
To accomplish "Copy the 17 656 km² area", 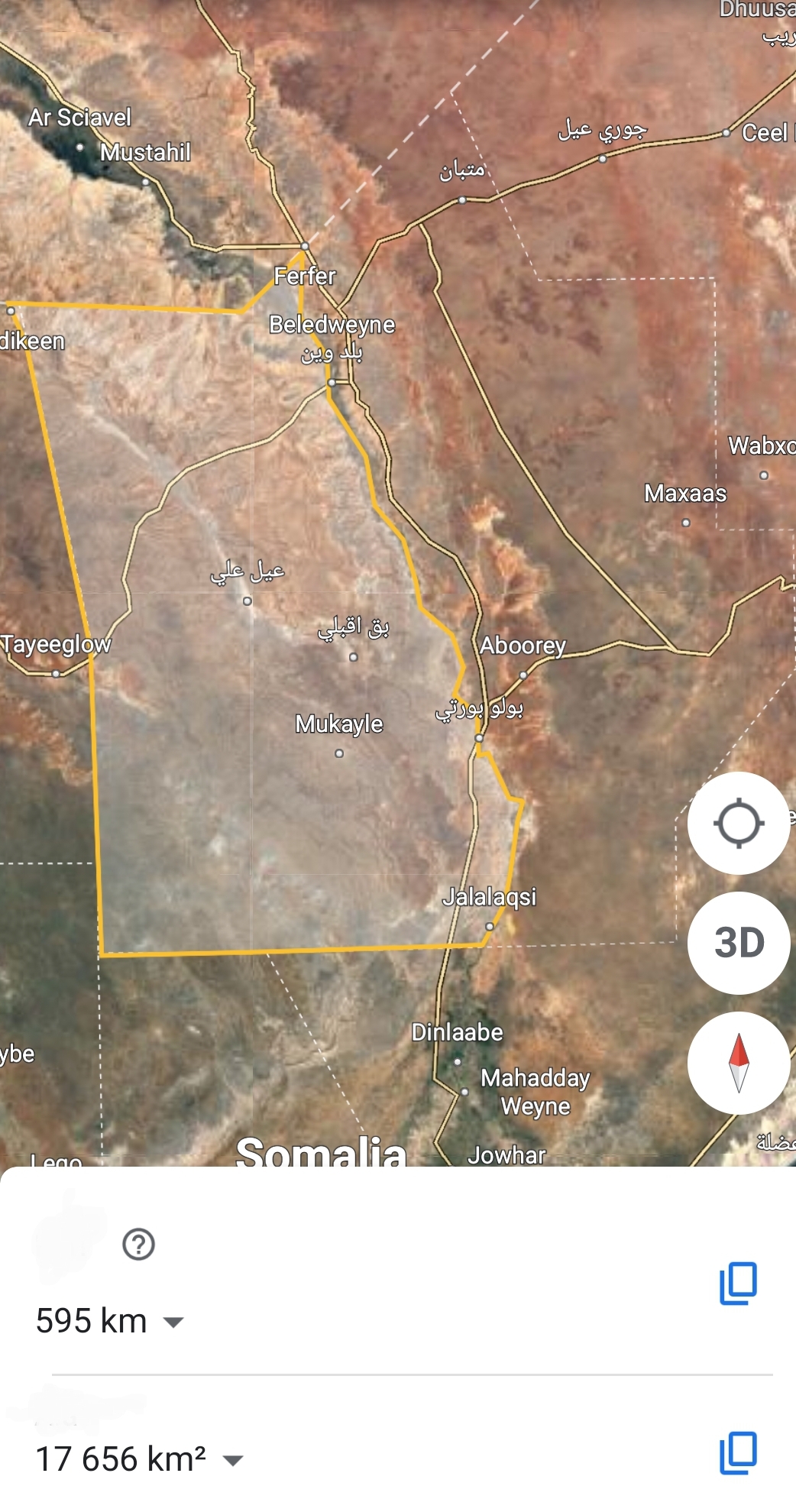I will (737, 1452).
